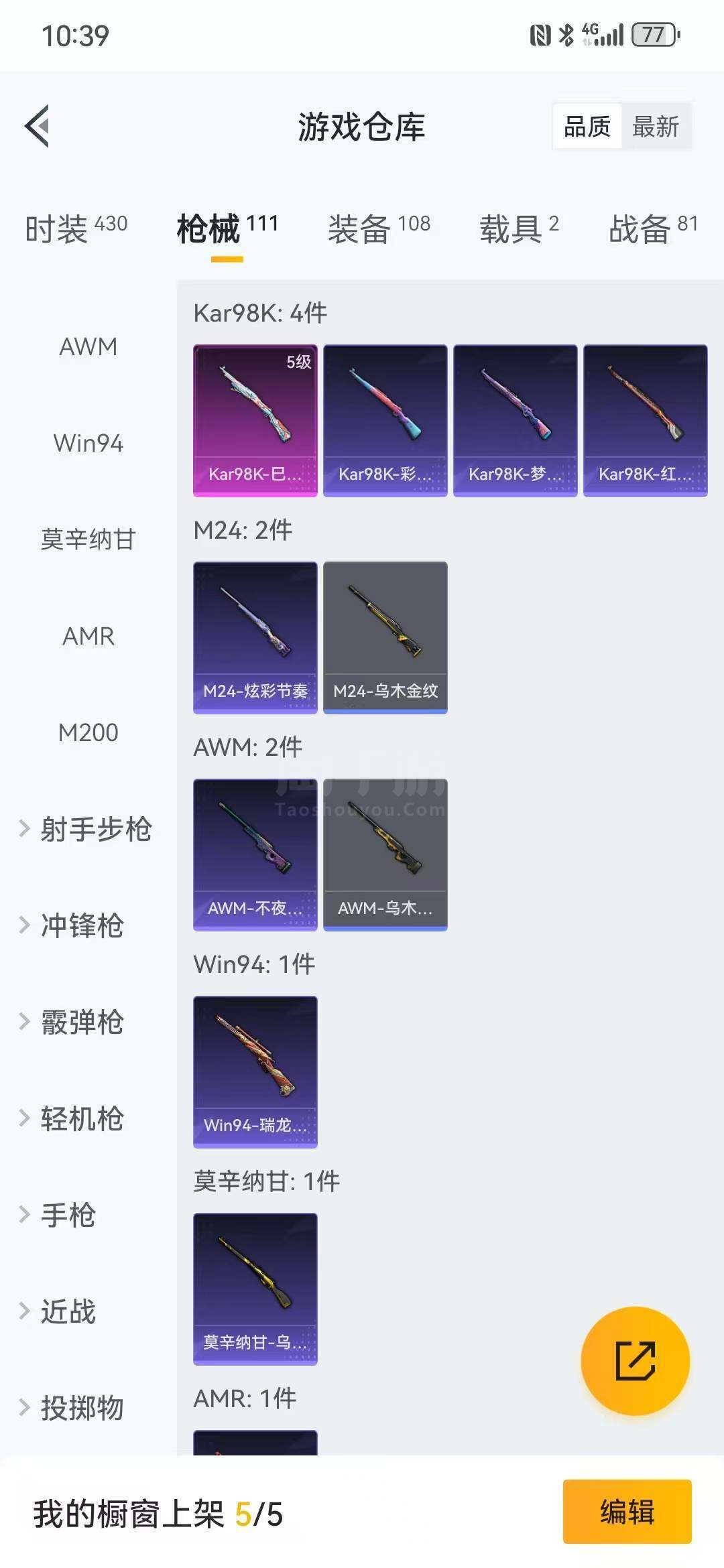View the M24-炫彩节奏 skin
The image size is (724, 1568).
tap(255, 637)
